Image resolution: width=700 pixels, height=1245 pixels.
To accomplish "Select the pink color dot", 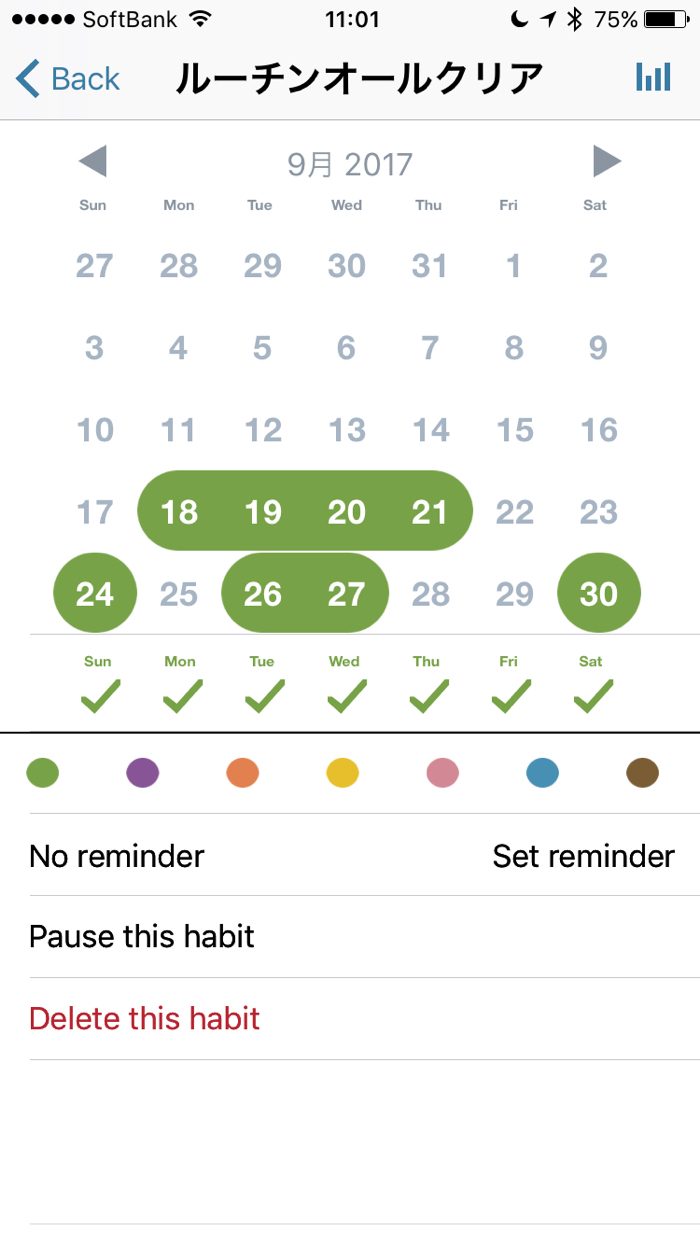I will [x=443, y=772].
